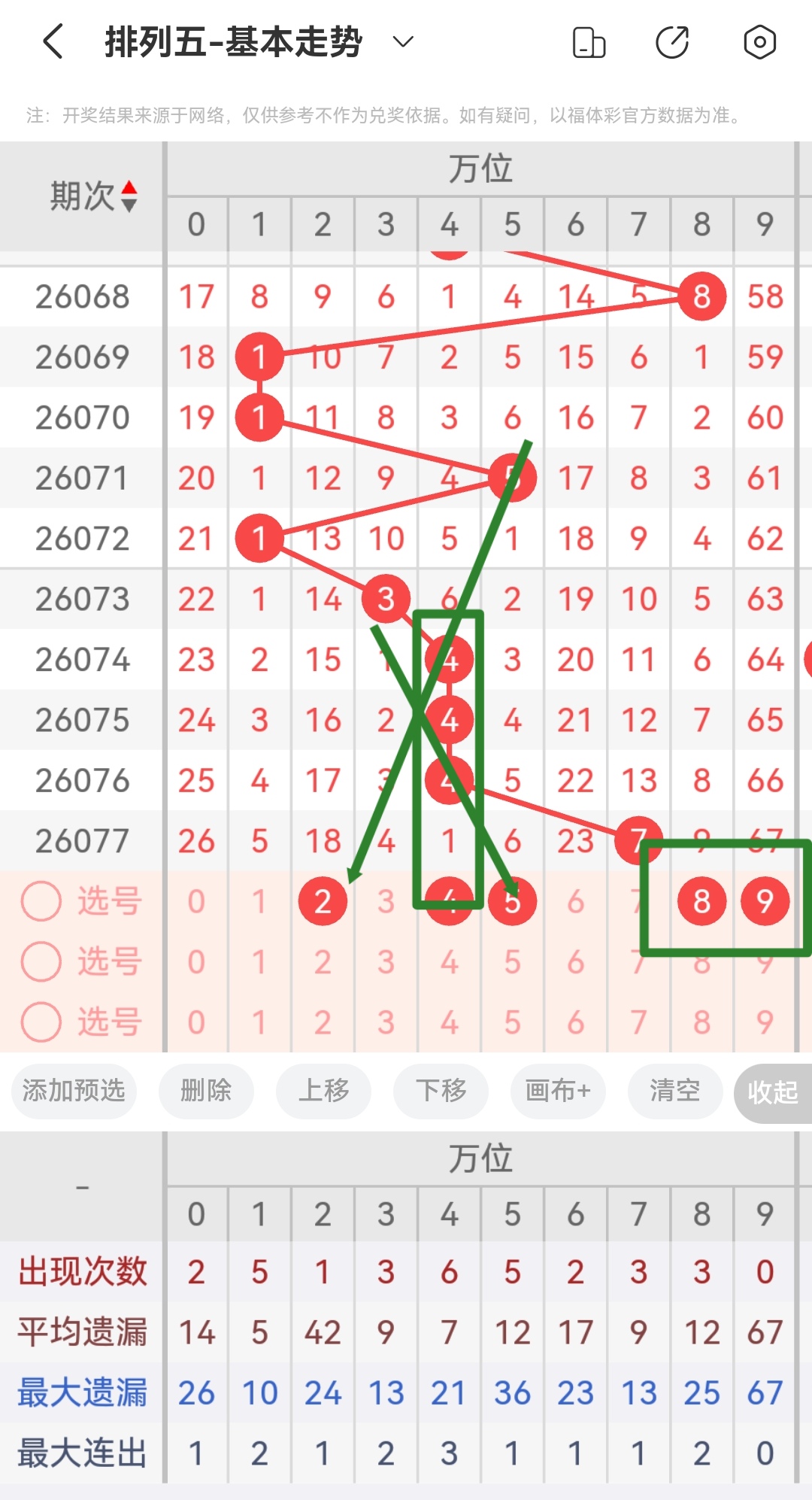Click the 添加预选 button
The image size is (812, 1500).
pos(73,1092)
